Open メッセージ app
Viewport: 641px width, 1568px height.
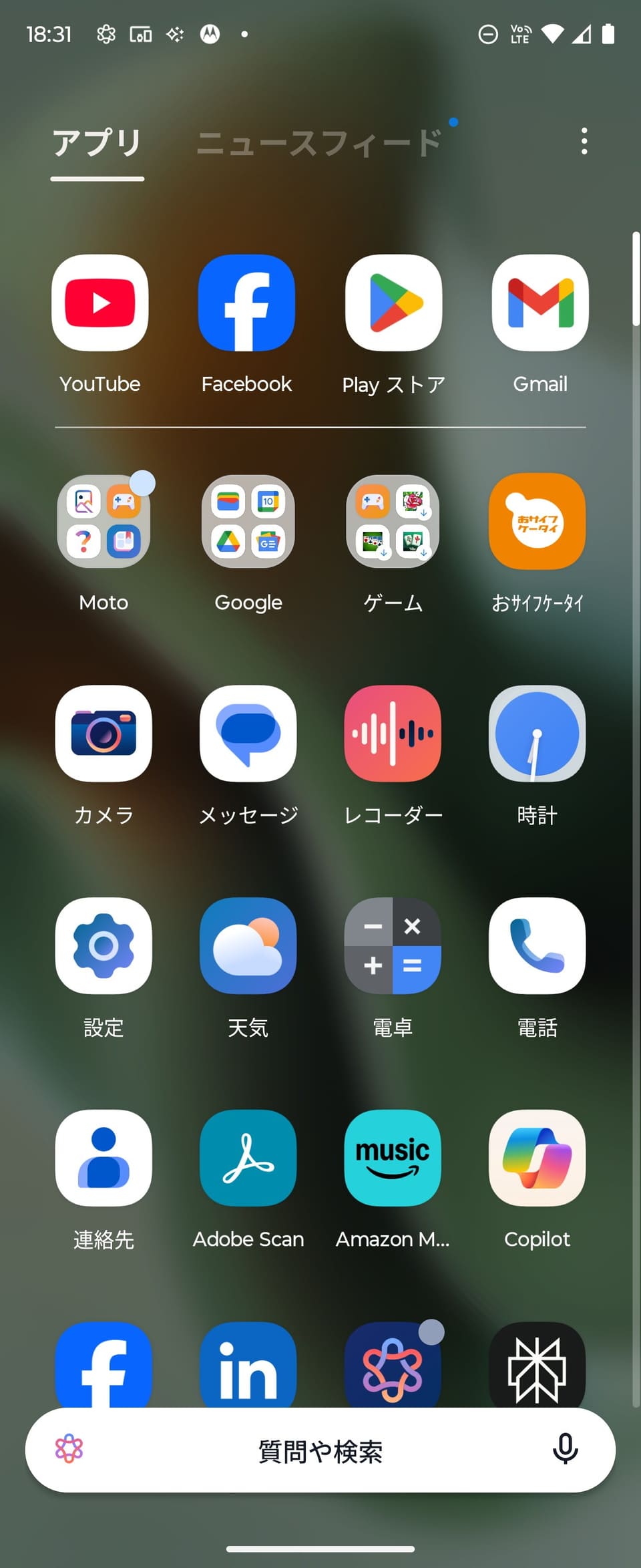[x=248, y=734]
